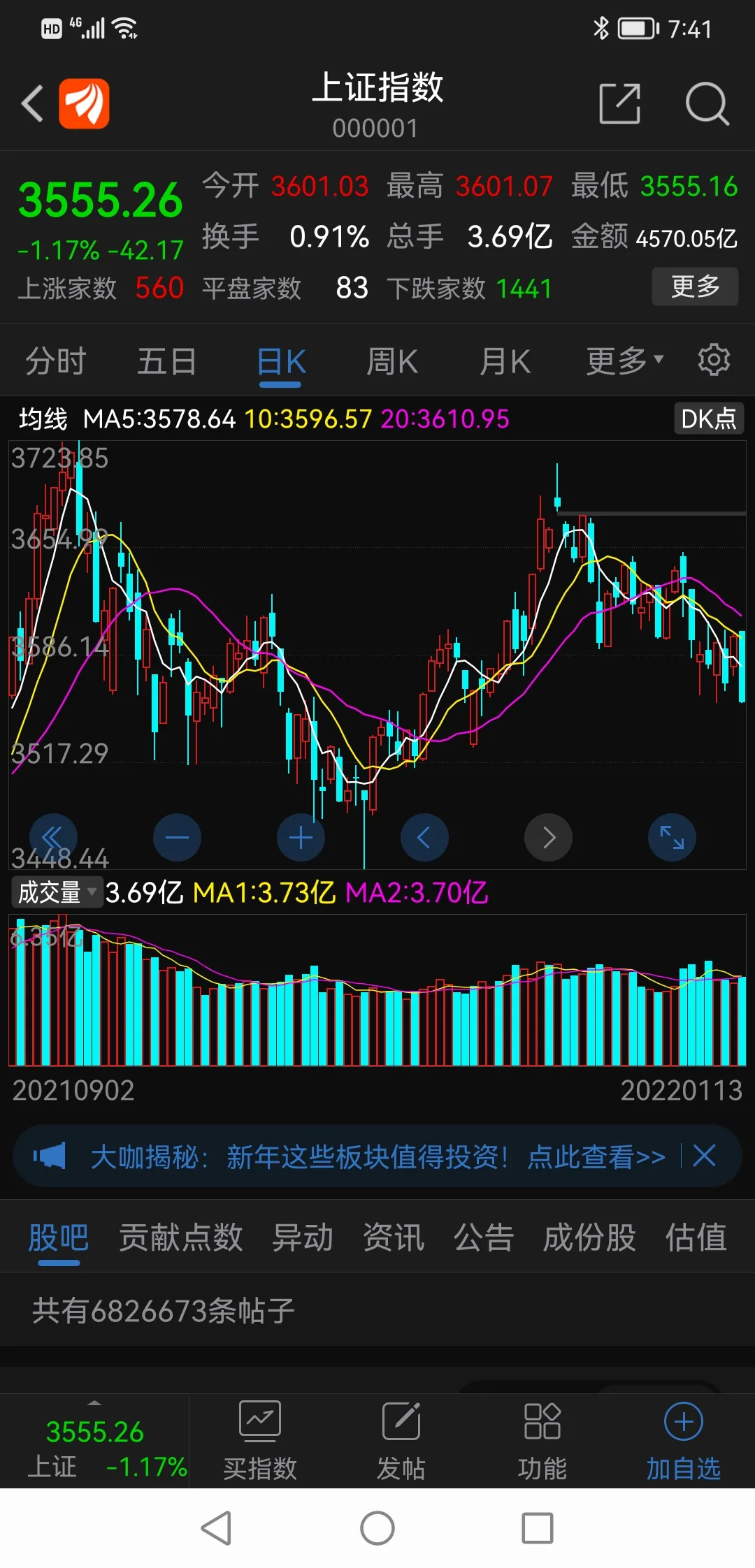
Task: Switch to the 五日 chart tab
Action: tap(166, 362)
